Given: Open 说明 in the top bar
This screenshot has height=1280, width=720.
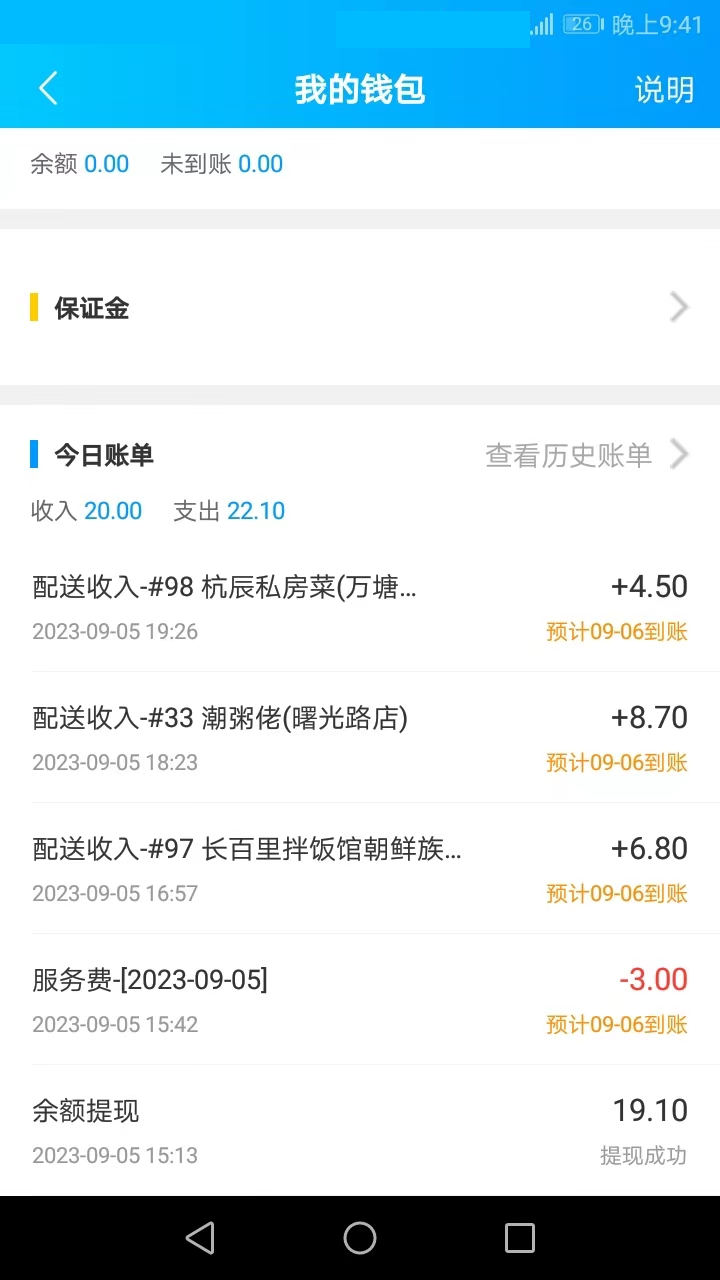Looking at the screenshot, I should pos(664,89).
